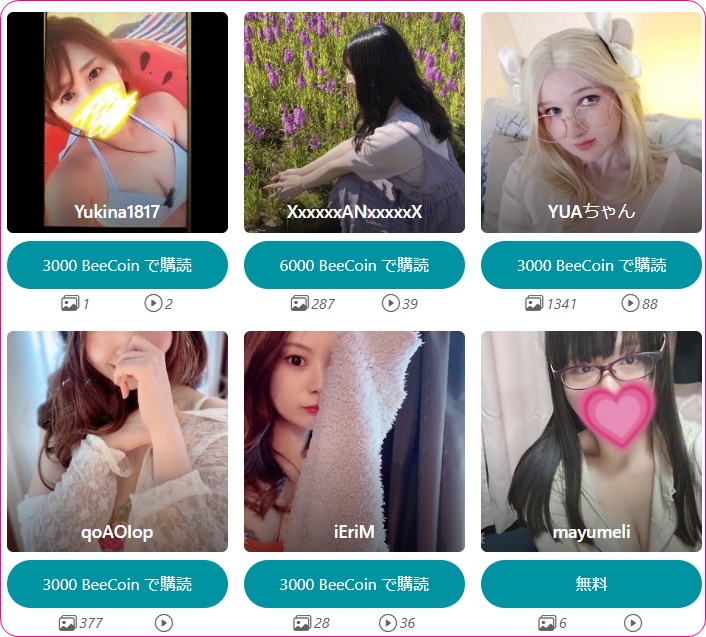The height and width of the screenshot is (637, 706).
Task: Open Yukina1817's profile card
Action: [x=117, y=122]
